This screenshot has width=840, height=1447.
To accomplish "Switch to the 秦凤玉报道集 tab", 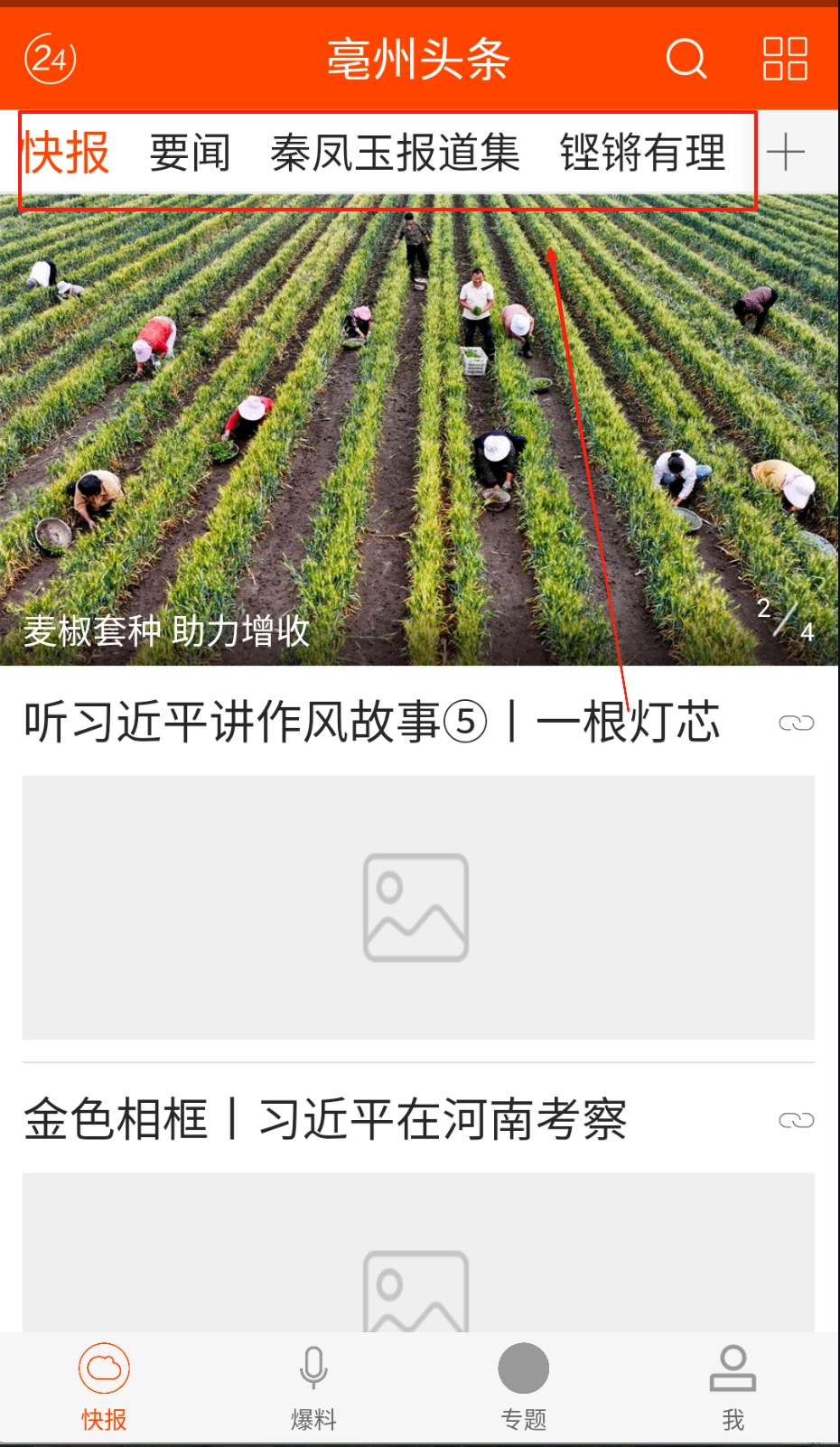I will click(x=395, y=153).
